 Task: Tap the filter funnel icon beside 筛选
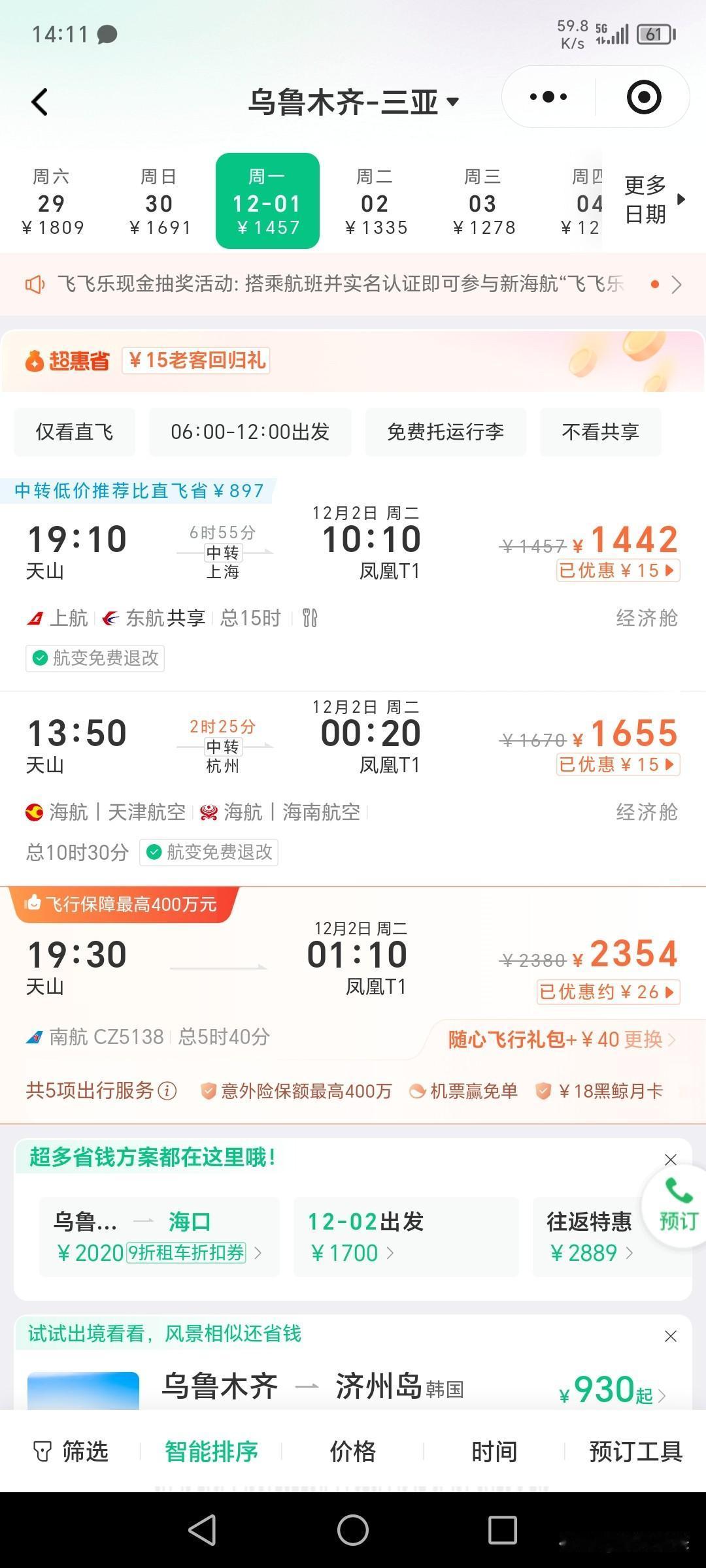(42, 1451)
